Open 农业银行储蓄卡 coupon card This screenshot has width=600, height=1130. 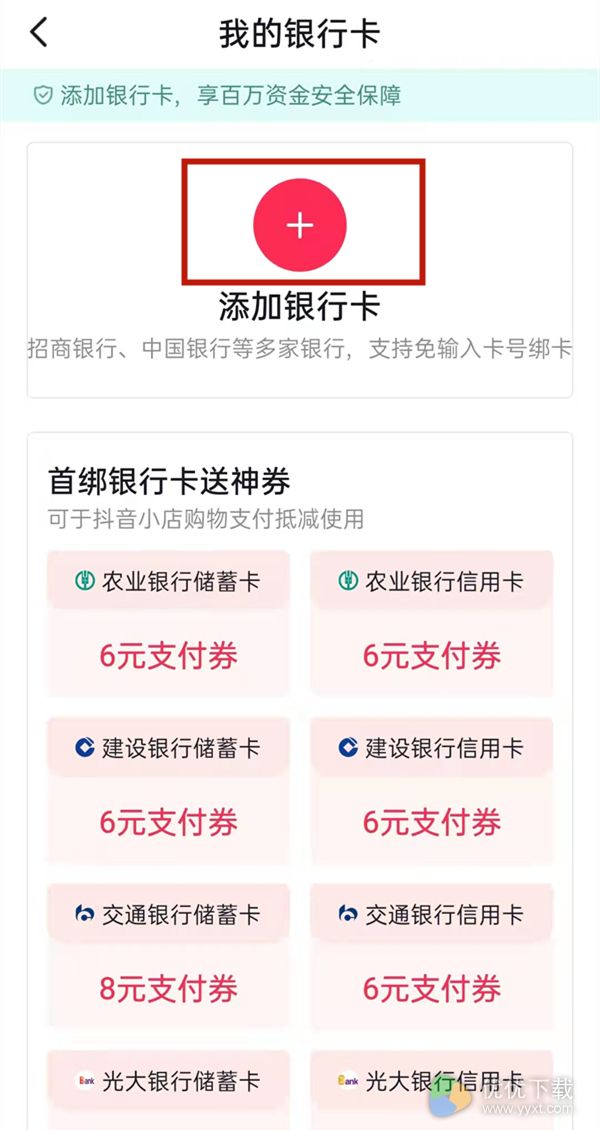169,623
